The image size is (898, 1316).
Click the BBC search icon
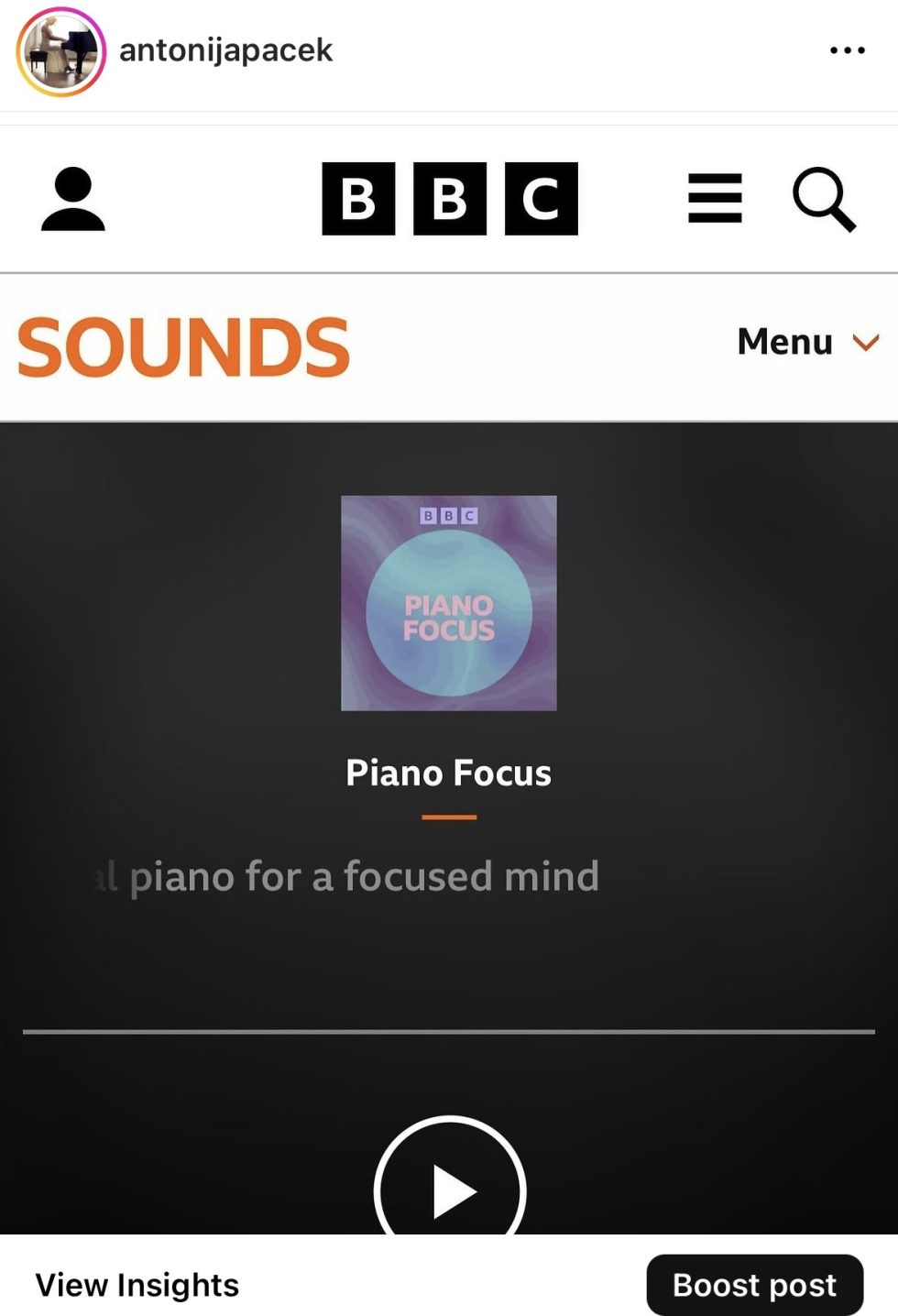pos(823,199)
